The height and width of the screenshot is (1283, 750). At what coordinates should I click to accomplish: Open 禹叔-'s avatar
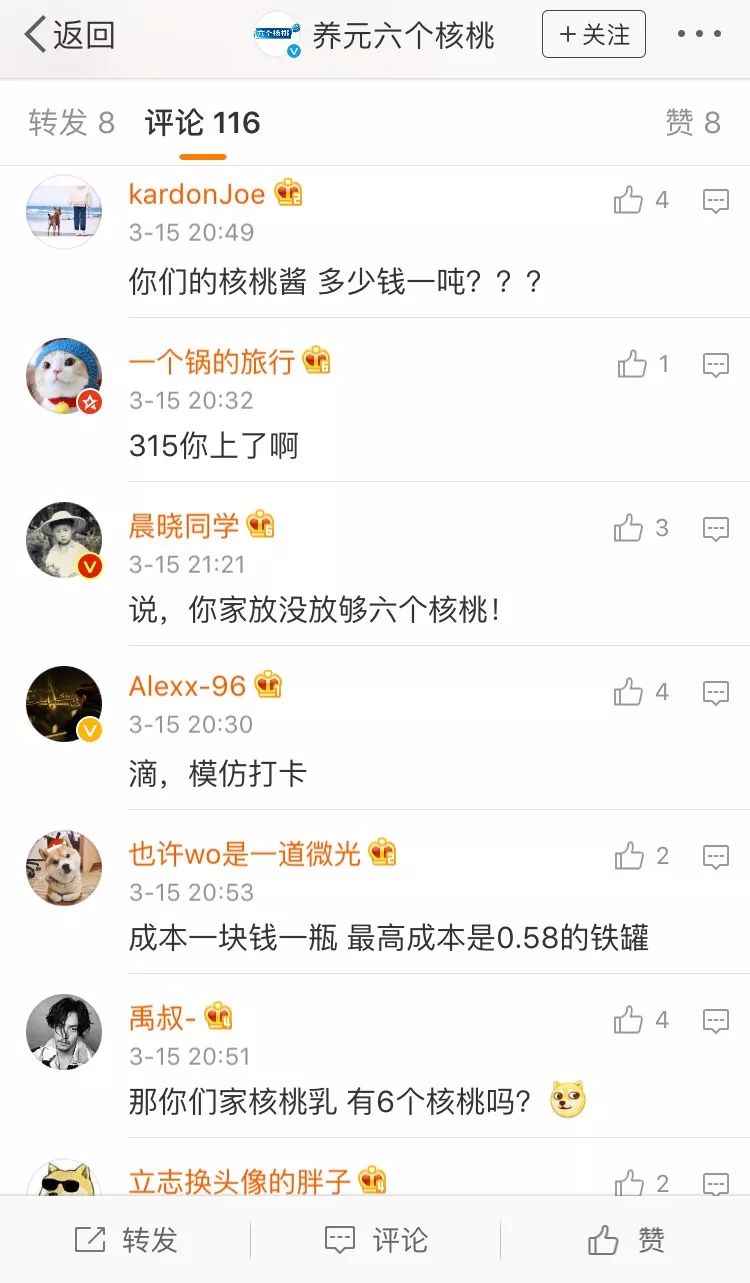[x=64, y=1032]
